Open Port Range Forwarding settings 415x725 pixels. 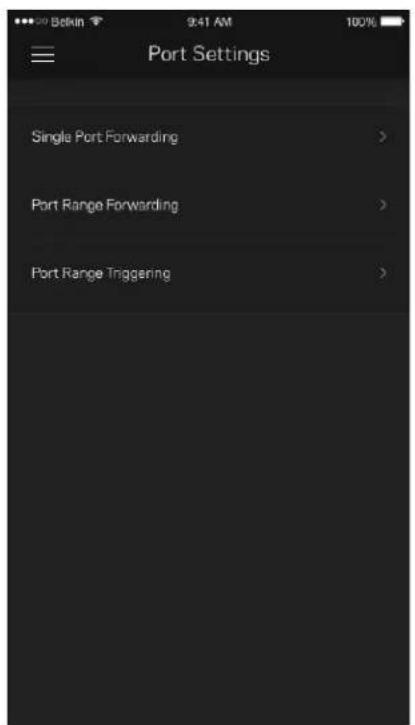coord(208,205)
